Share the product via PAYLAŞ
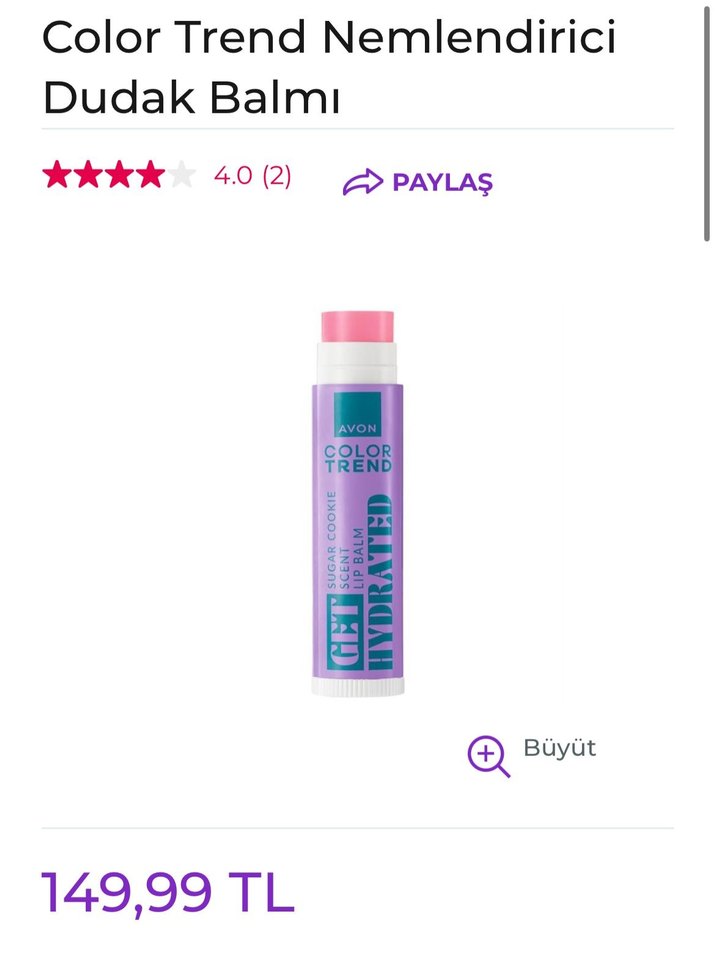This screenshot has height=959, width=715. [x=418, y=182]
